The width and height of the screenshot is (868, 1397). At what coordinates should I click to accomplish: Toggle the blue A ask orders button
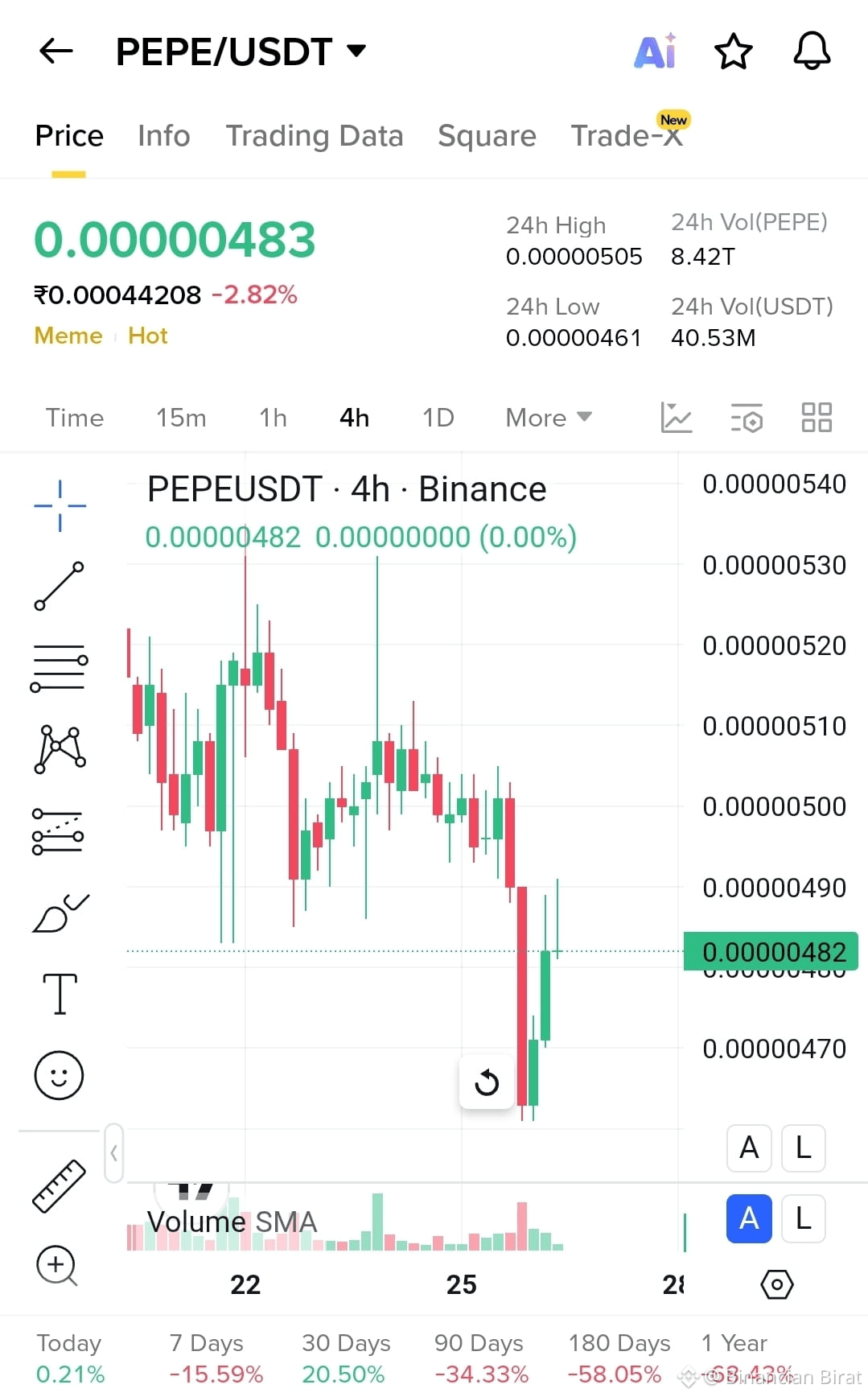748,1218
